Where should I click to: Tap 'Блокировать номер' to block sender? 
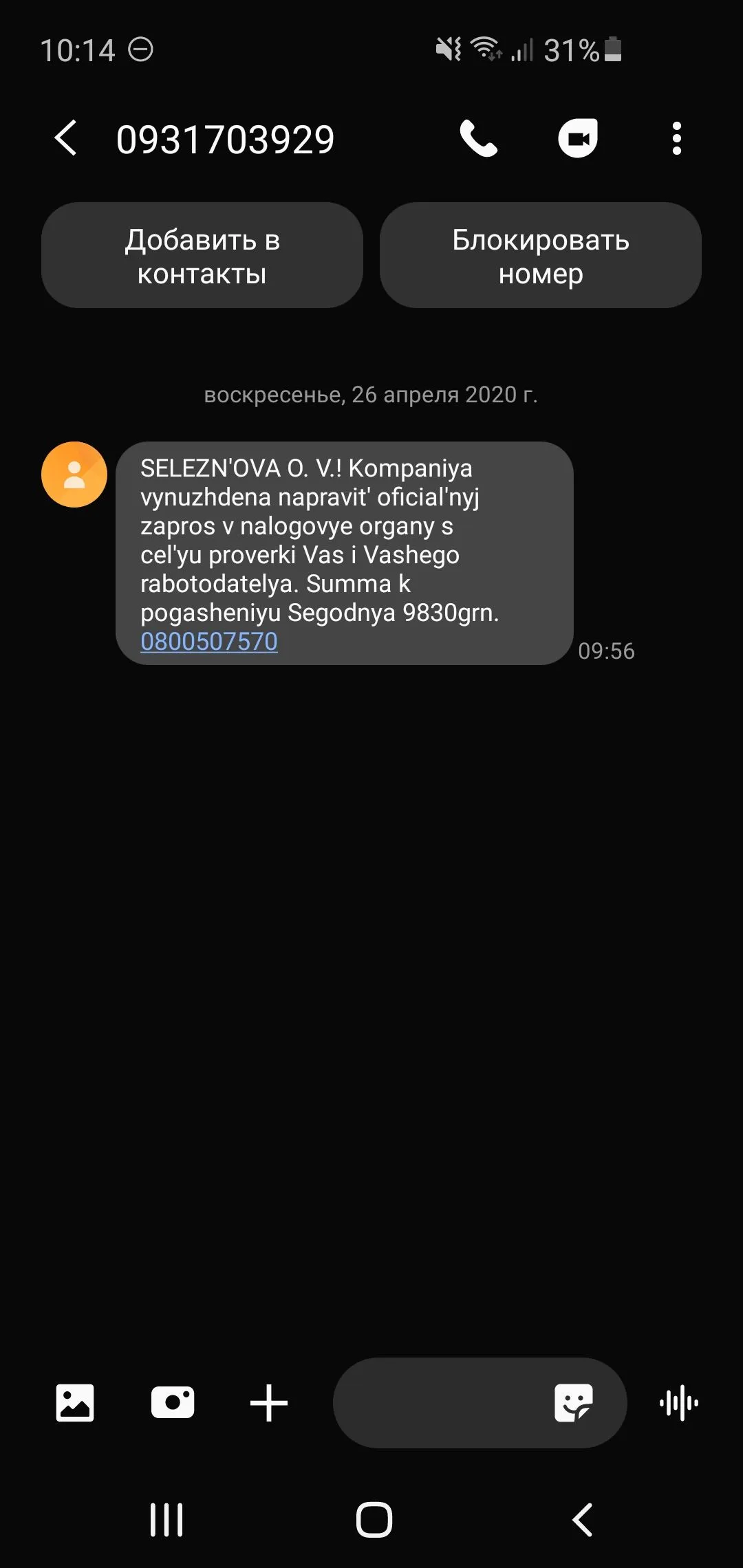pos(539,255)
